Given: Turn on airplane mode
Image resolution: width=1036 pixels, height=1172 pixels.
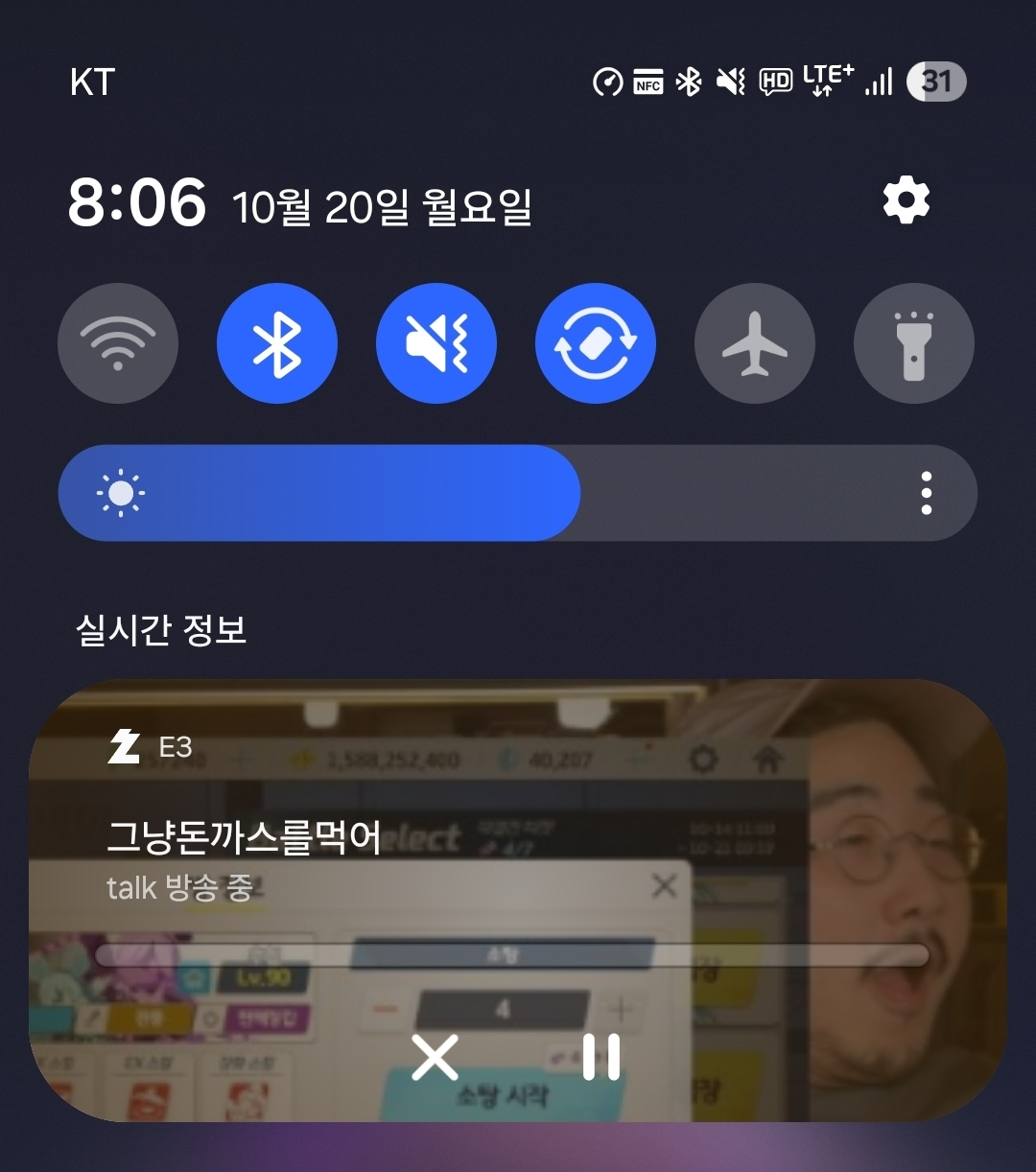Looking at the screenshot, I should [x=754, y=342].
